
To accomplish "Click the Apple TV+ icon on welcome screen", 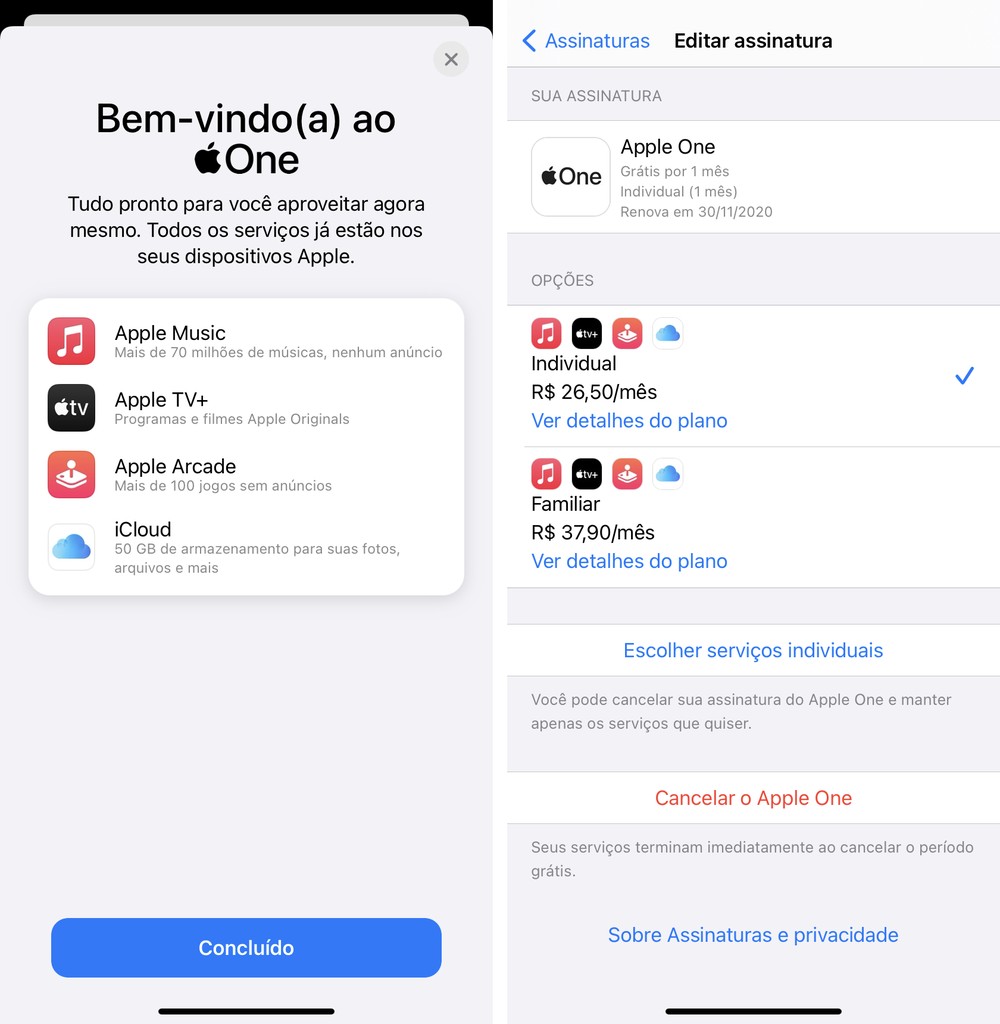I will [71, 408].
